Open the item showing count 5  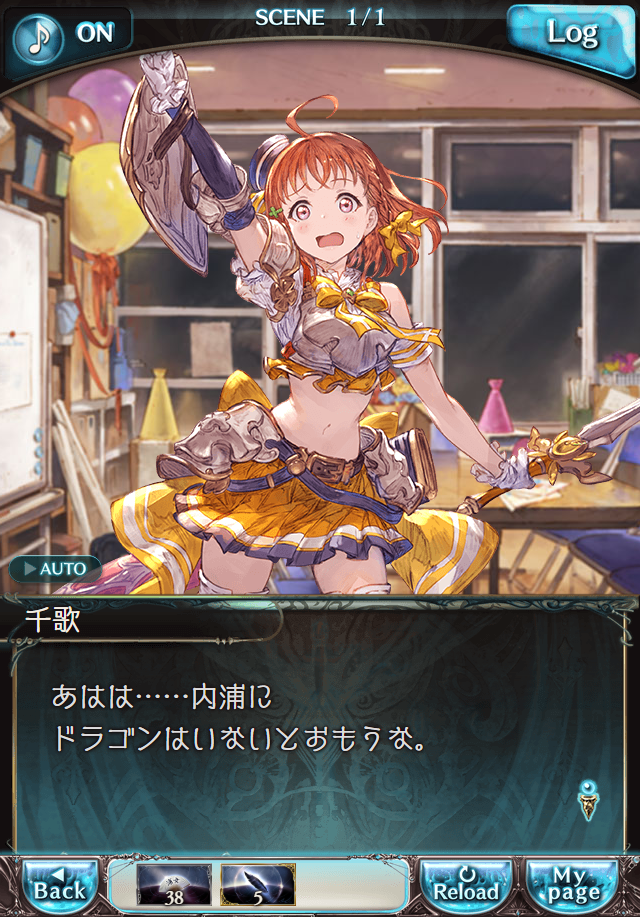[x=257, y=885]
